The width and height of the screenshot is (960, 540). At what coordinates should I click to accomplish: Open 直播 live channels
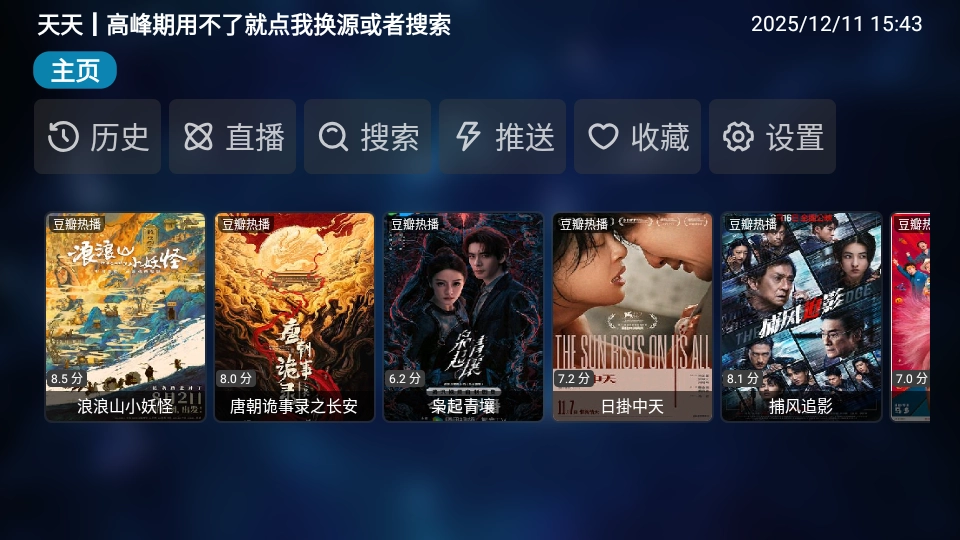coord(232,137)
